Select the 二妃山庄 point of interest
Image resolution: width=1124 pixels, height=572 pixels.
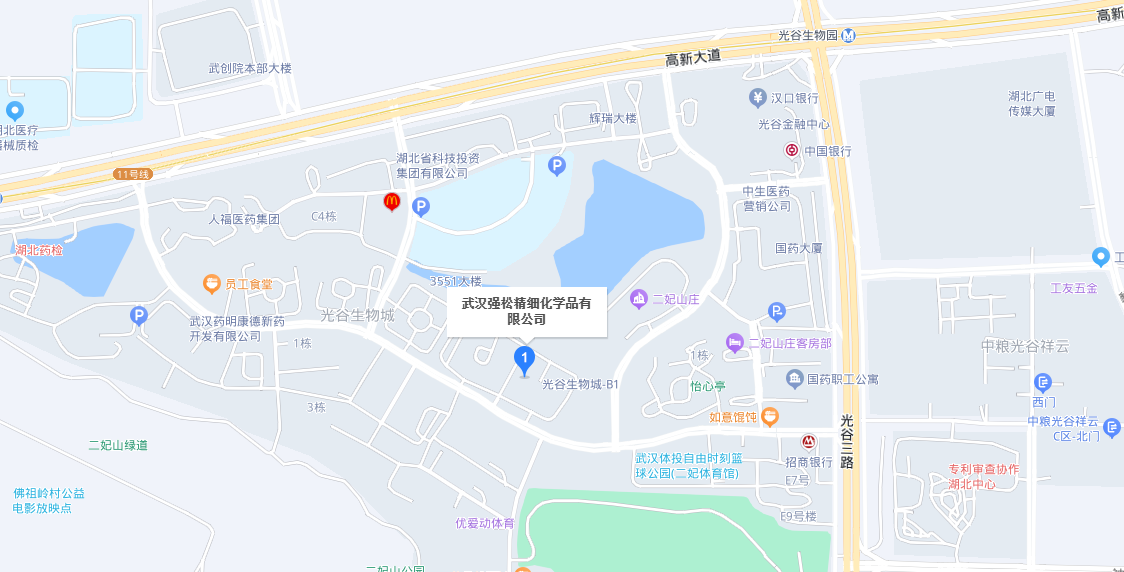(x=639, y=298)
